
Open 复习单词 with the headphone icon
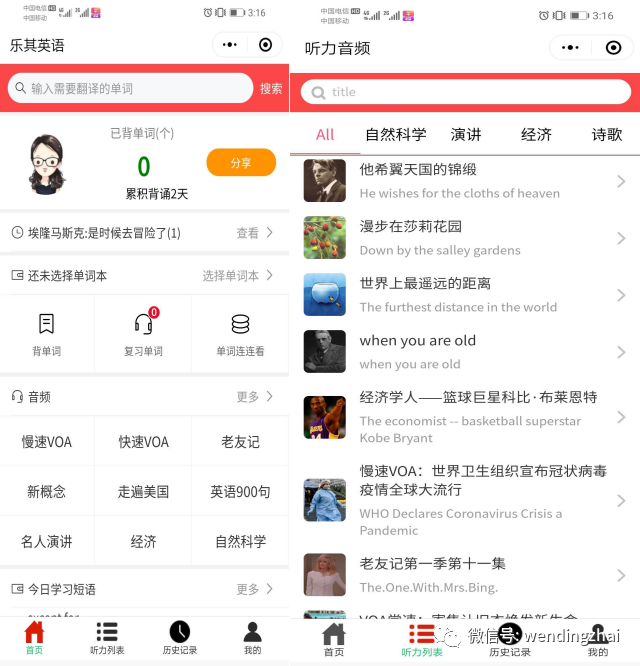[143, 334]
